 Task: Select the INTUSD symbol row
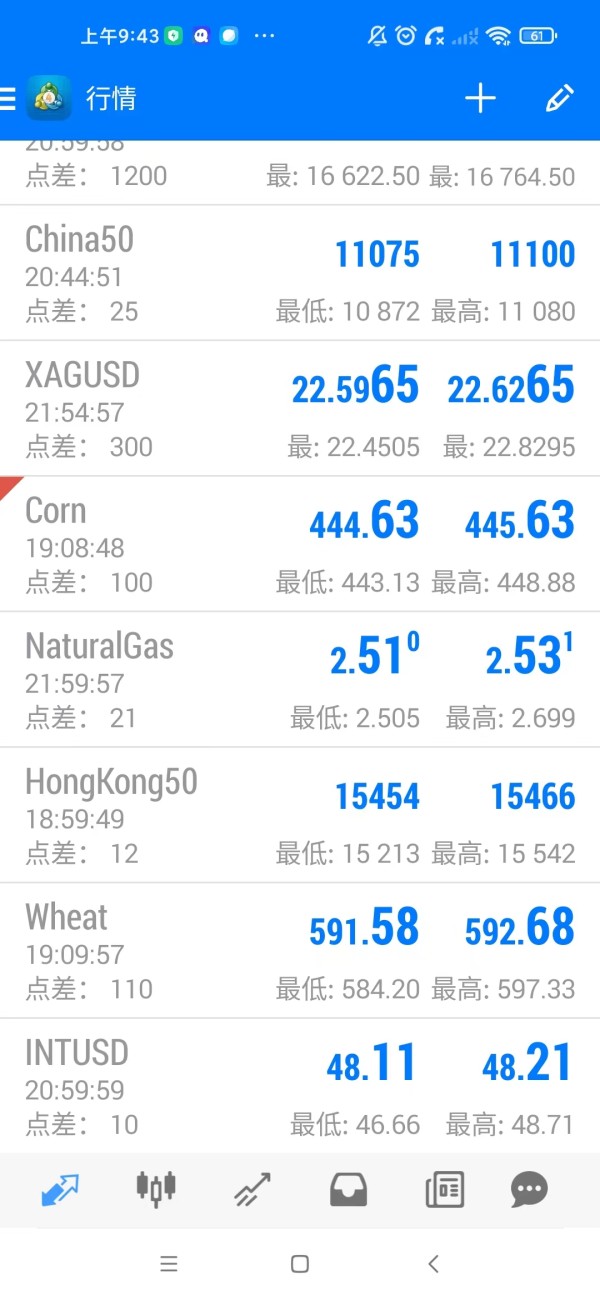300,1086
